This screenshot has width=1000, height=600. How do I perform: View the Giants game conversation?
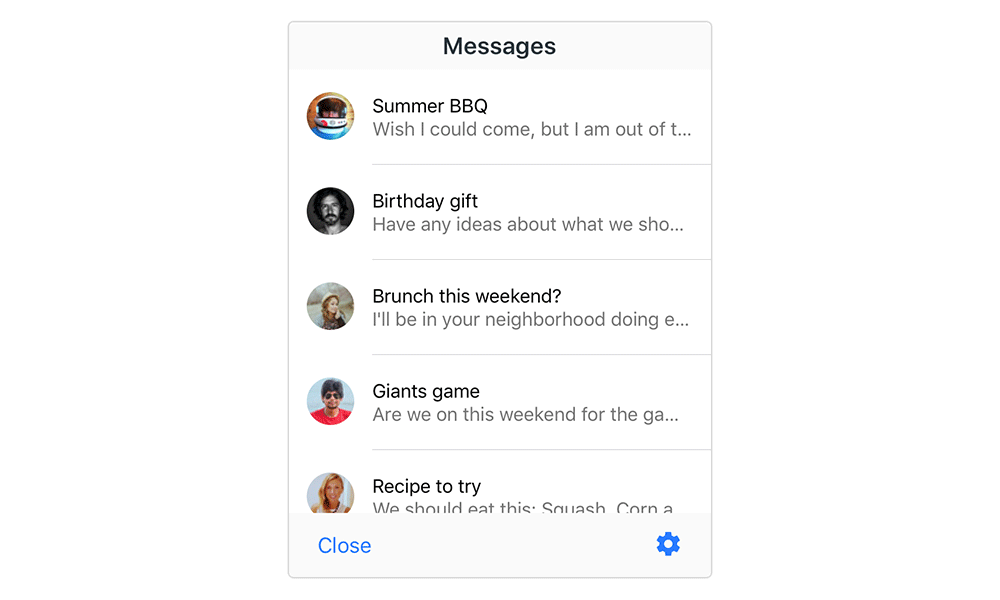[x=500, y=402]
